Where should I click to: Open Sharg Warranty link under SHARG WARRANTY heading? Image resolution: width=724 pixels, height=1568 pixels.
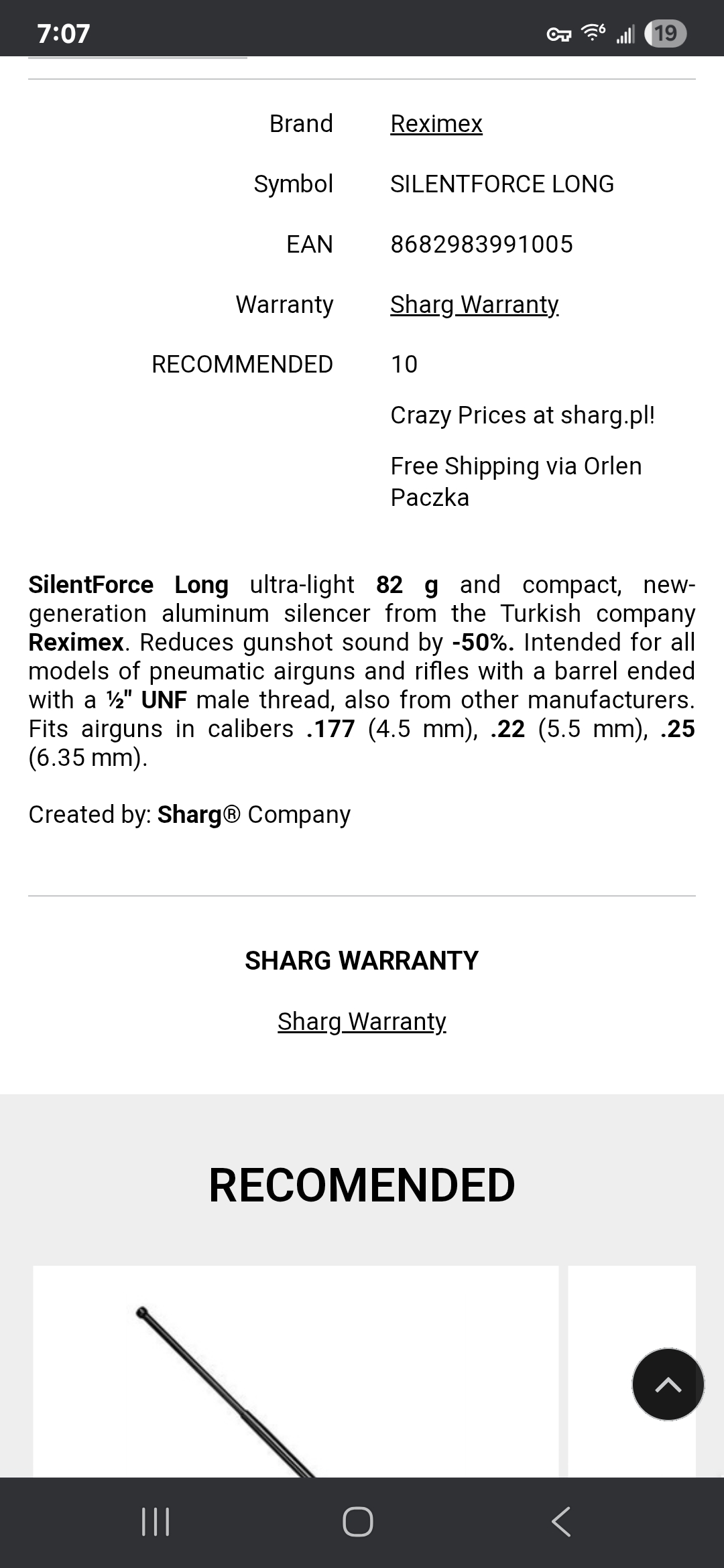pyautogui.click(x=361, y=1021)
